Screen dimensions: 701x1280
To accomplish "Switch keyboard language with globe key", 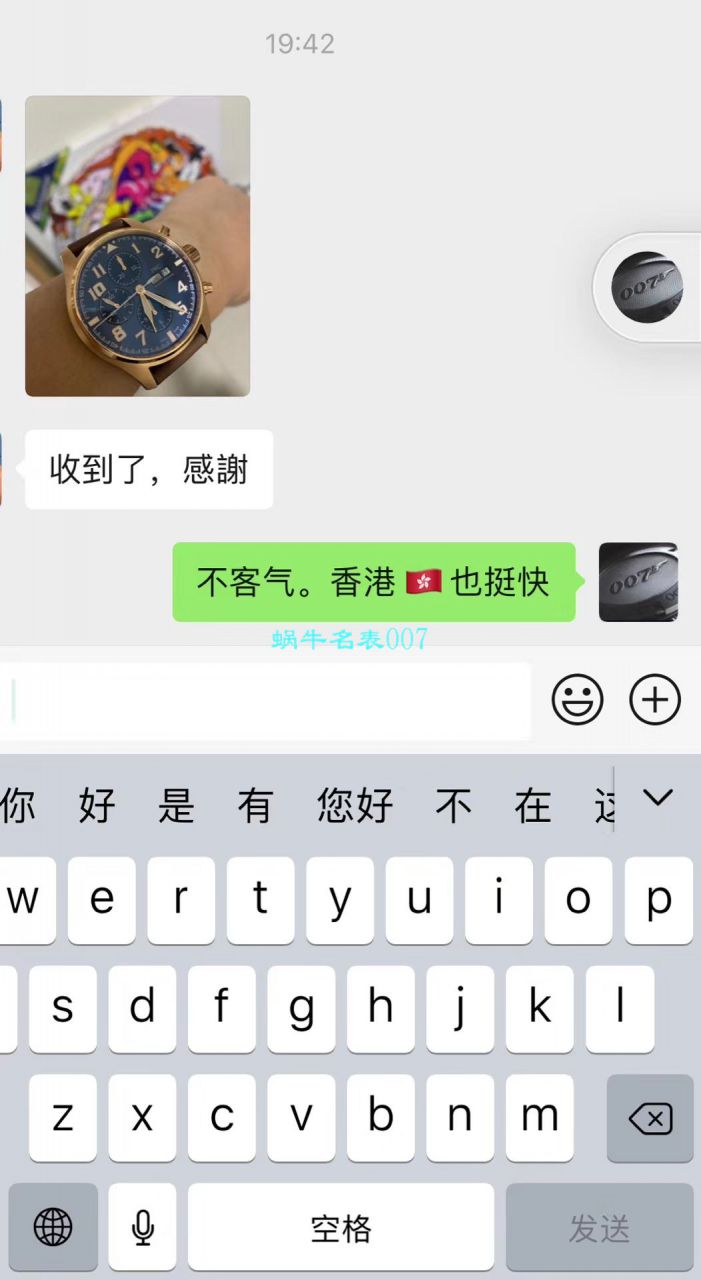I will click(53, 1227).
